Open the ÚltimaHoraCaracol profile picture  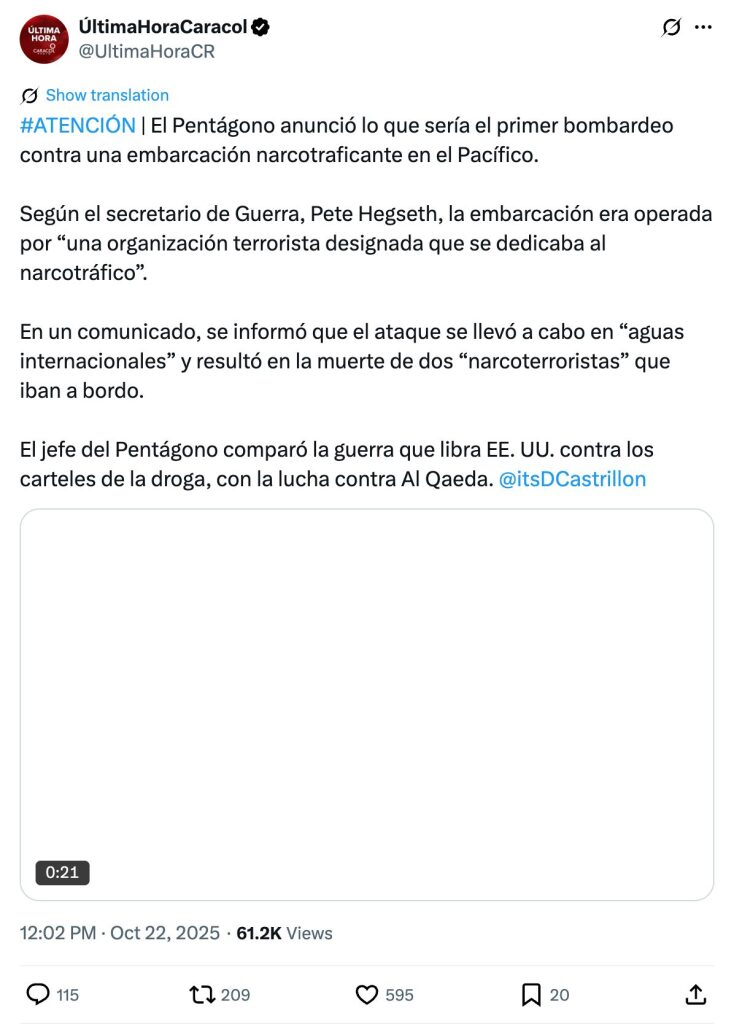[44, 38]
